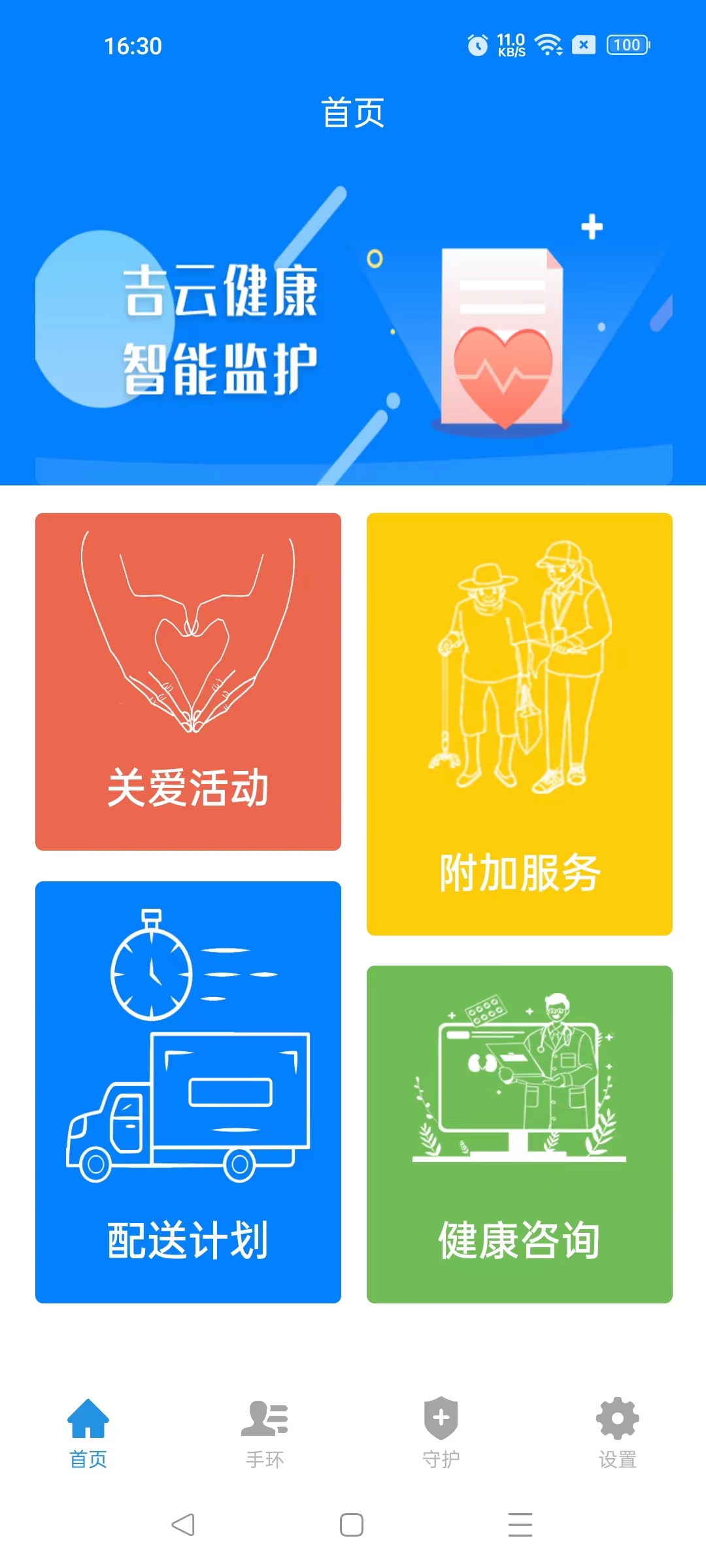The width and height of the screenshot is (706, 1568).
Task: Open the 配送计划 card
Action: pyautogui.click(x=188, y=1092)
